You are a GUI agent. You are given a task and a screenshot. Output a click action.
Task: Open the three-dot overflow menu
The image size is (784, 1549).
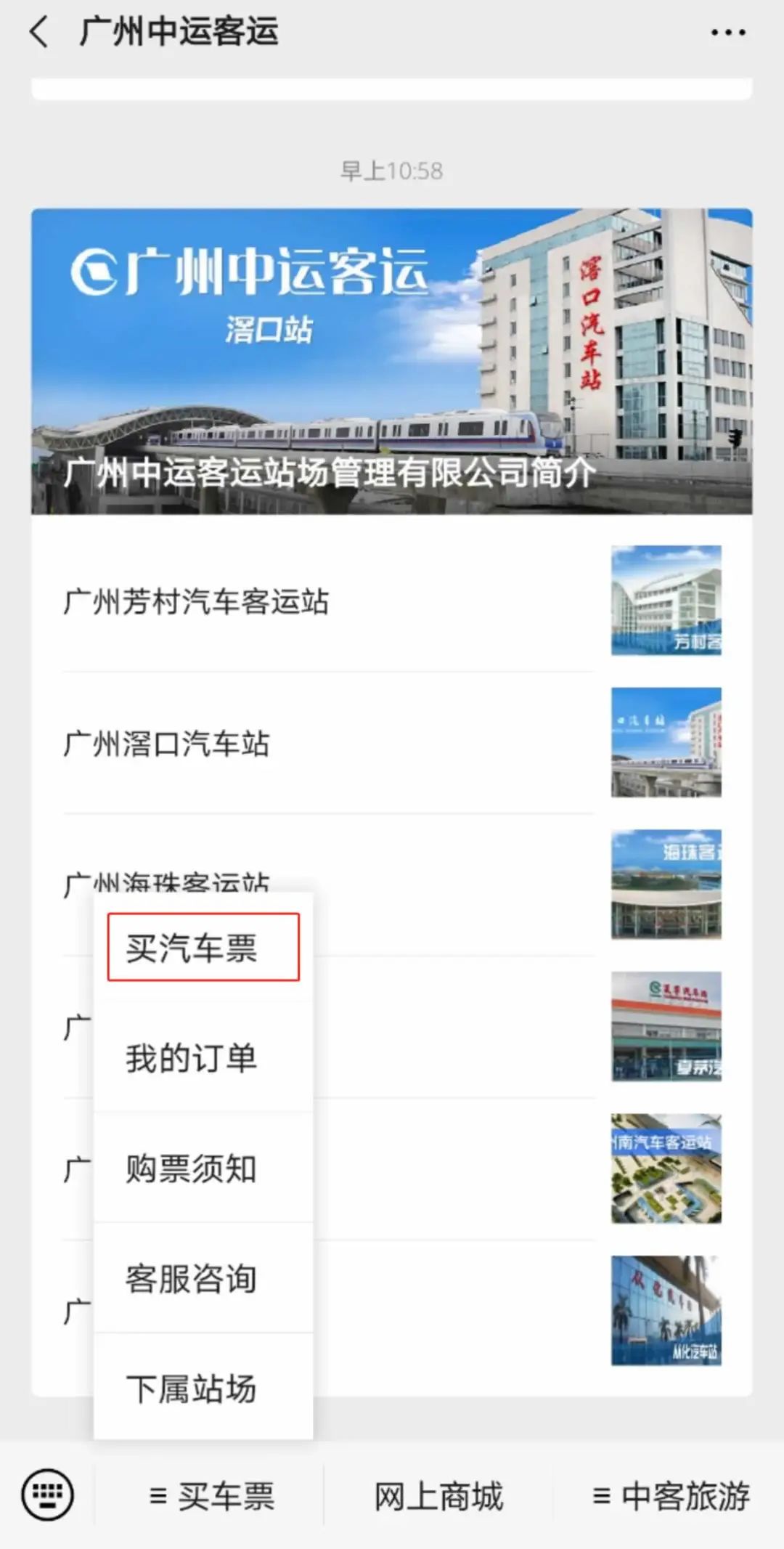coord(727,33)
